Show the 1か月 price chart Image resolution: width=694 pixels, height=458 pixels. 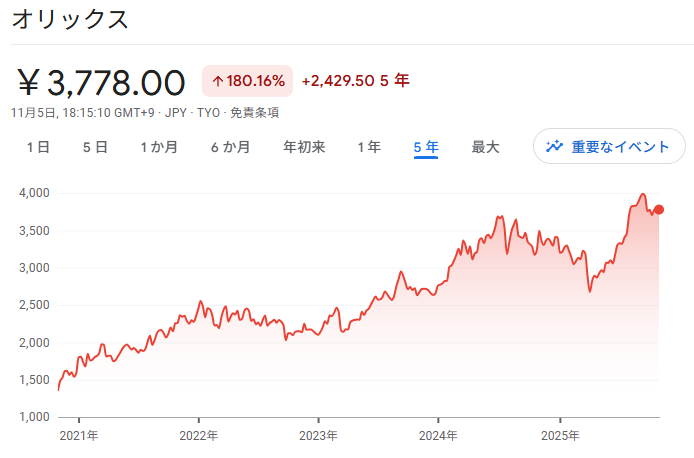coord(159,147)
